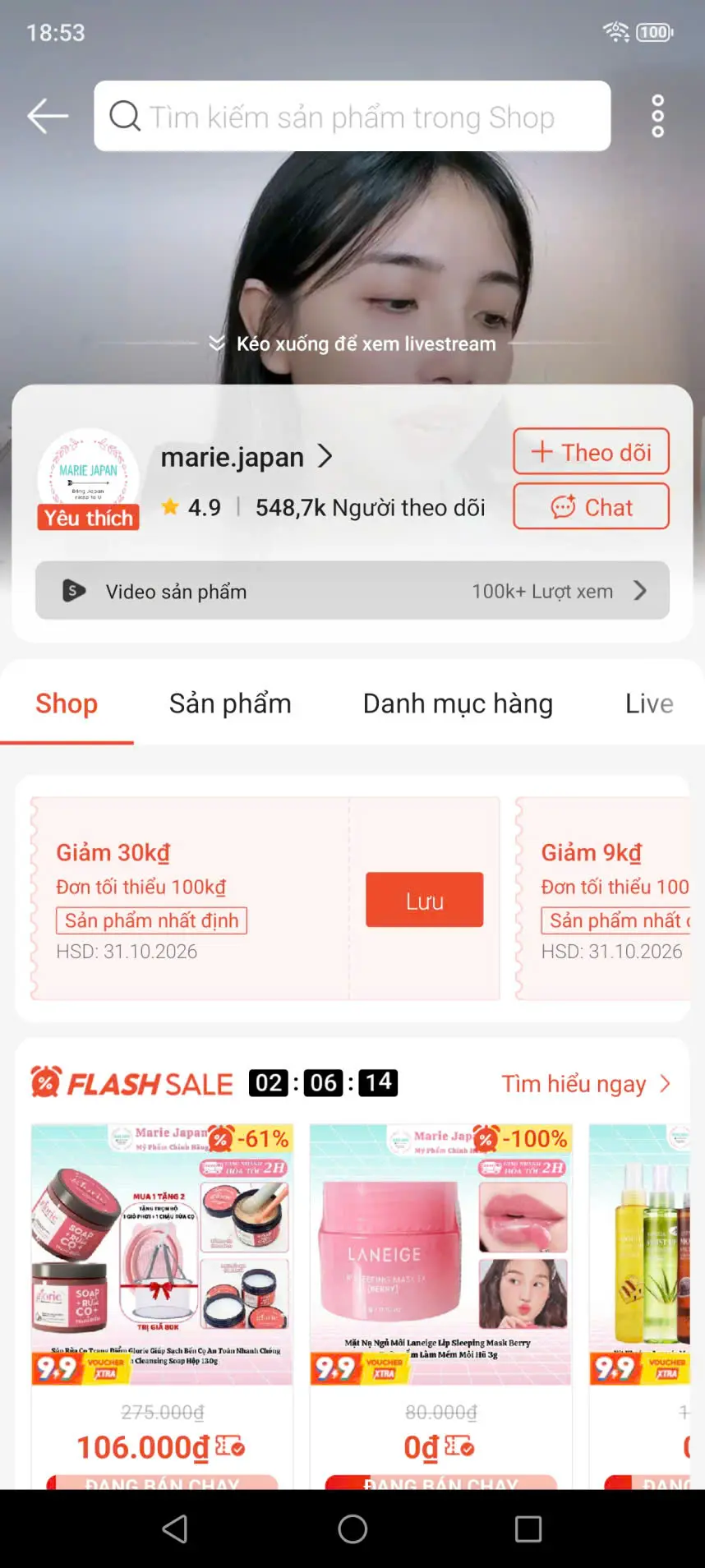Switch to the Sản phẩm tab

(230, 703)
